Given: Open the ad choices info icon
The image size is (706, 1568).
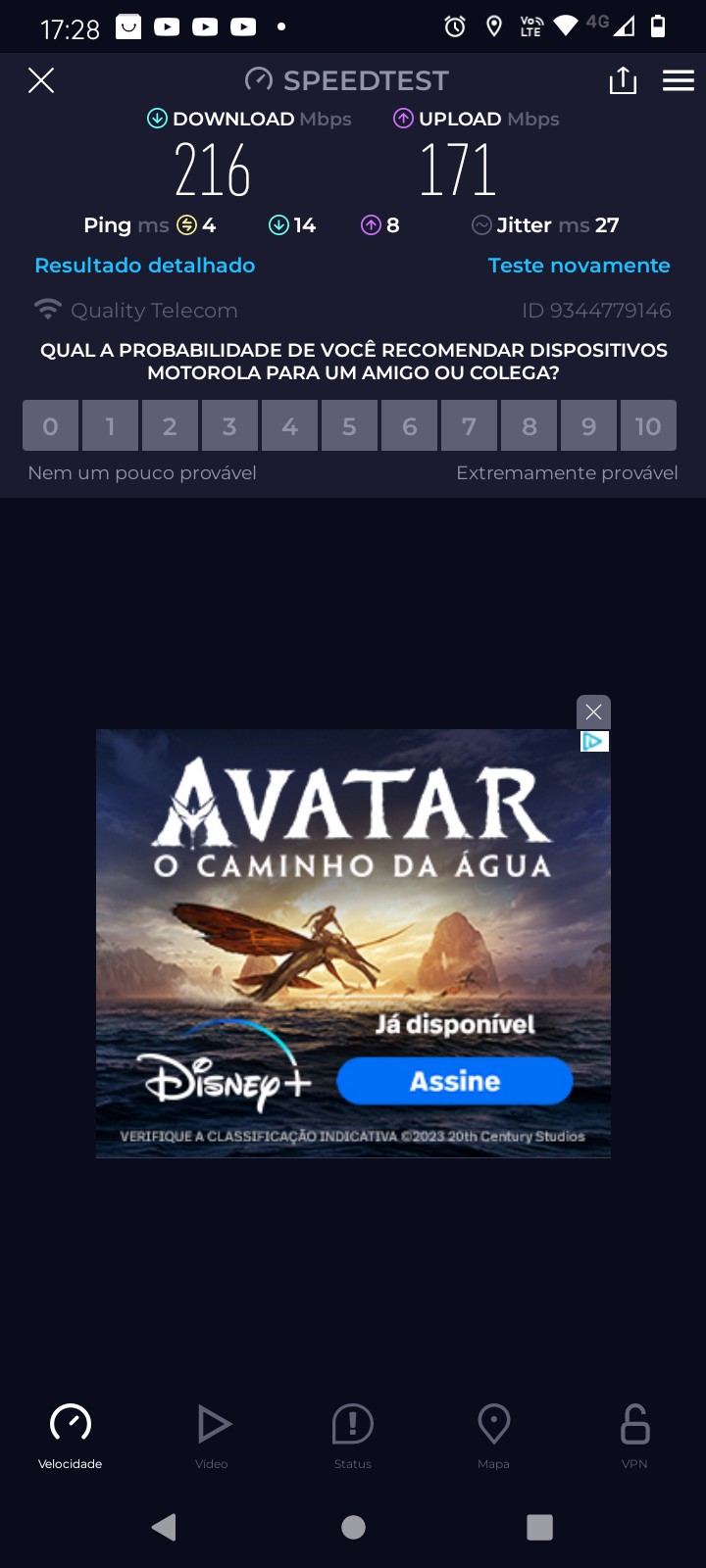Looking at the screenshot, I should (593, 742).
